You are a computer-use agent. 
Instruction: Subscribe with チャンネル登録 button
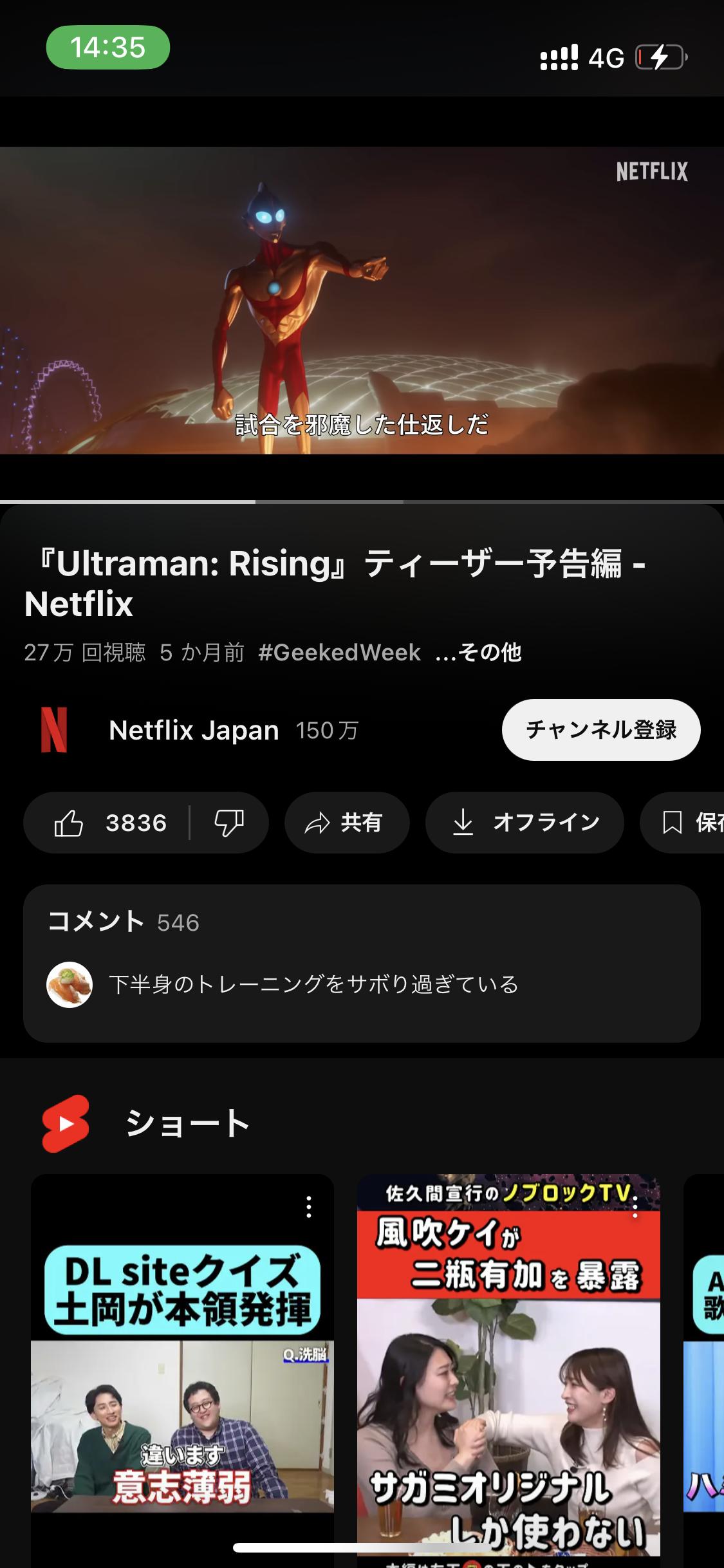(x=601, y=730)
